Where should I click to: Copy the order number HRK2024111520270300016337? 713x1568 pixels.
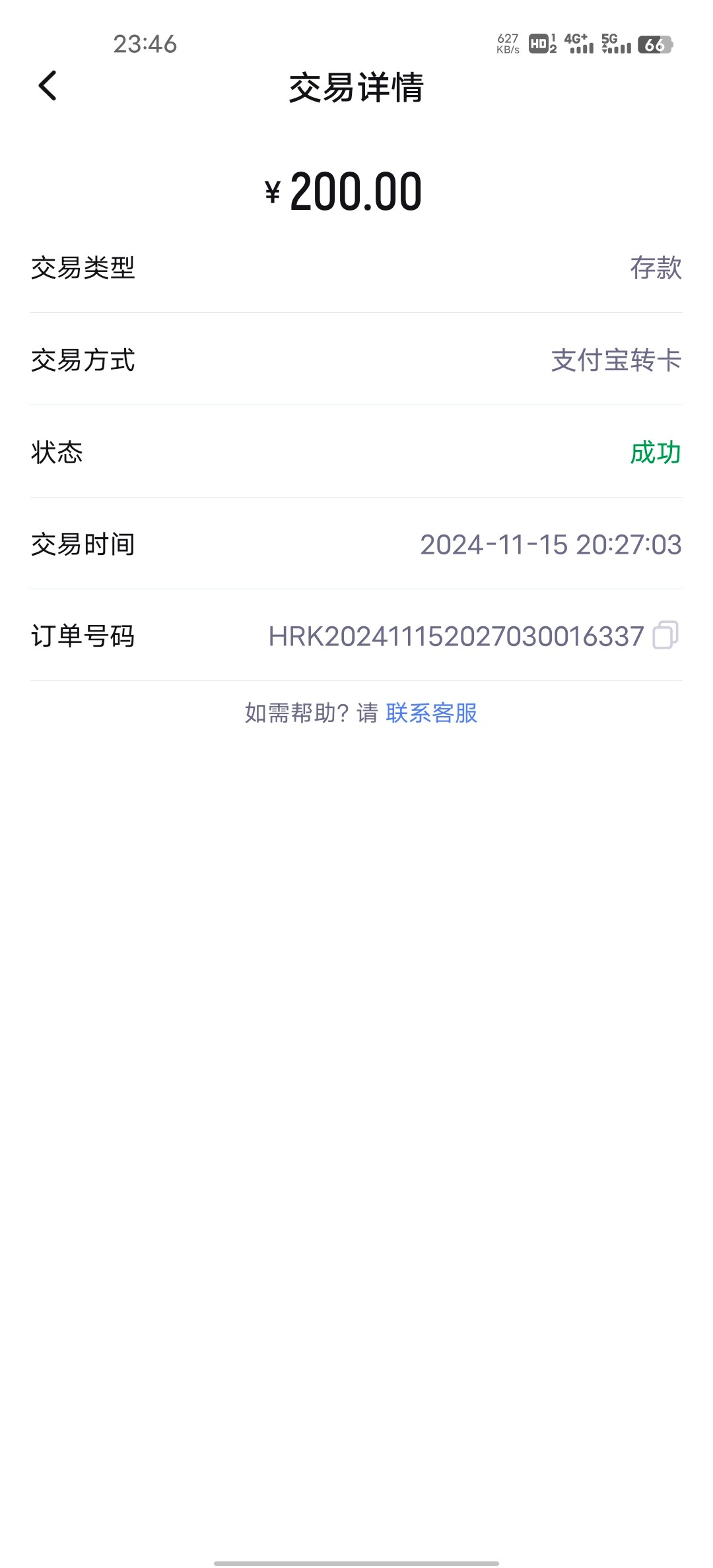click(665, 635)
